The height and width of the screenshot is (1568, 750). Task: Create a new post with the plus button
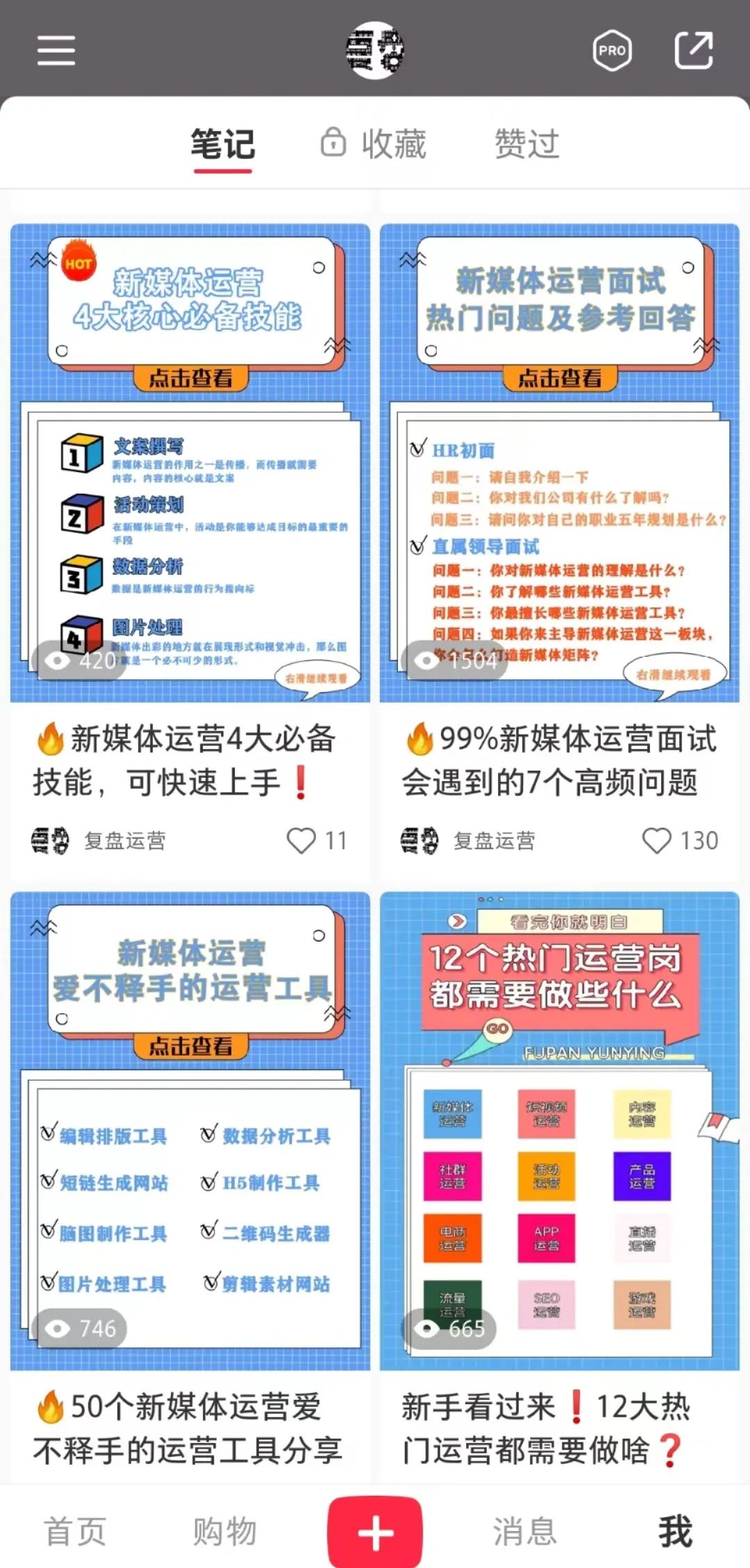pyautogui.click(x=375, y=1531)
